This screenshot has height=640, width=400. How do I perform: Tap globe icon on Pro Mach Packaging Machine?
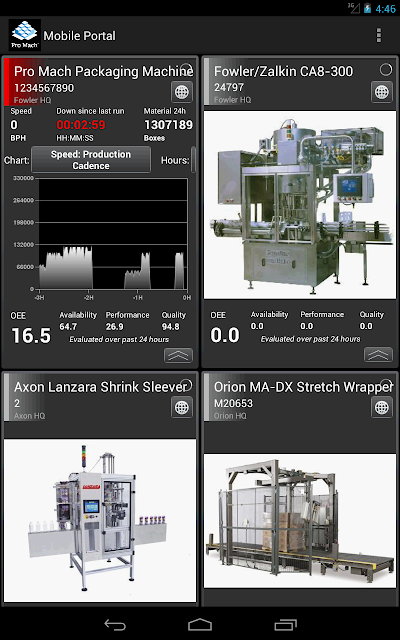182,92
